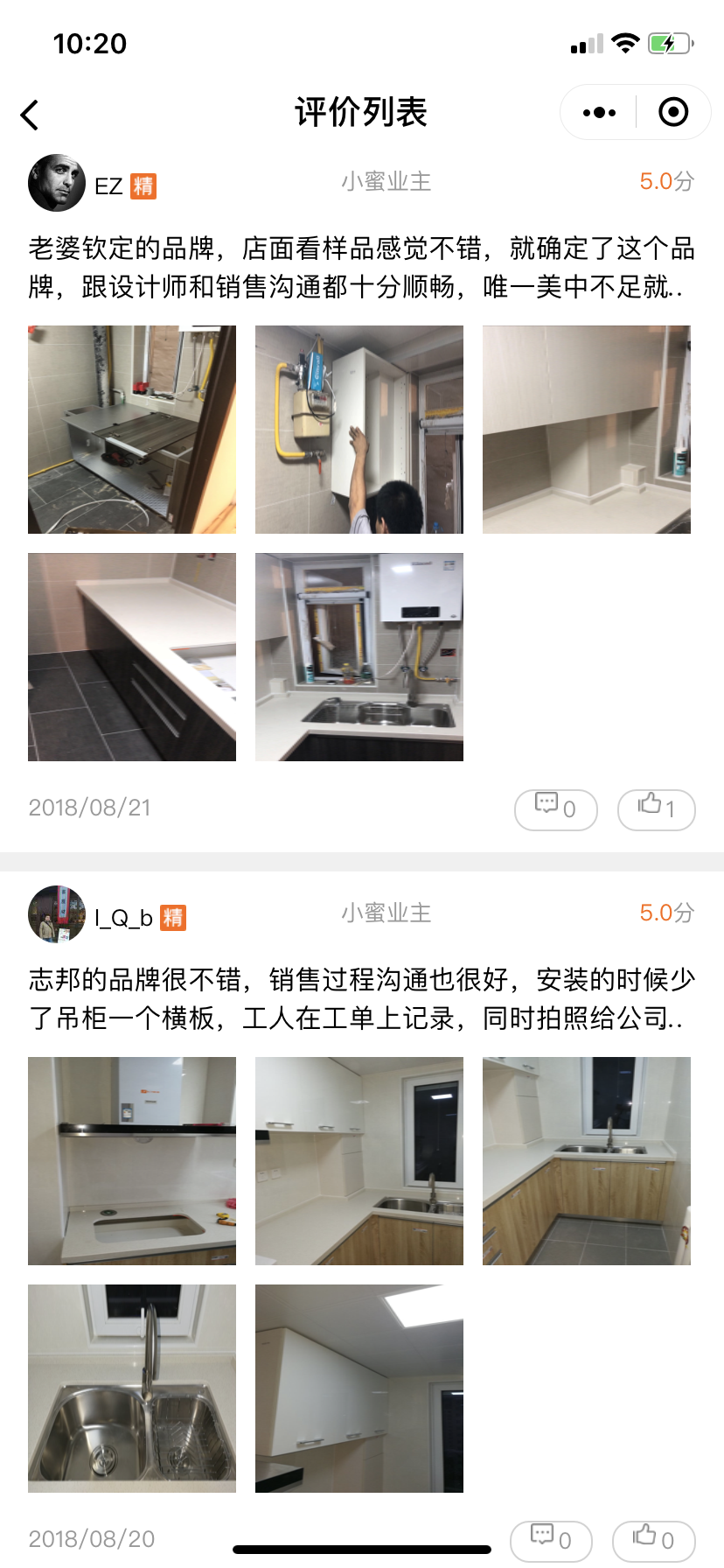View EZ's photo of the dark drawer cabinet
The height and width of the screenshot is (1568, 724).
(x=132, y=657)
